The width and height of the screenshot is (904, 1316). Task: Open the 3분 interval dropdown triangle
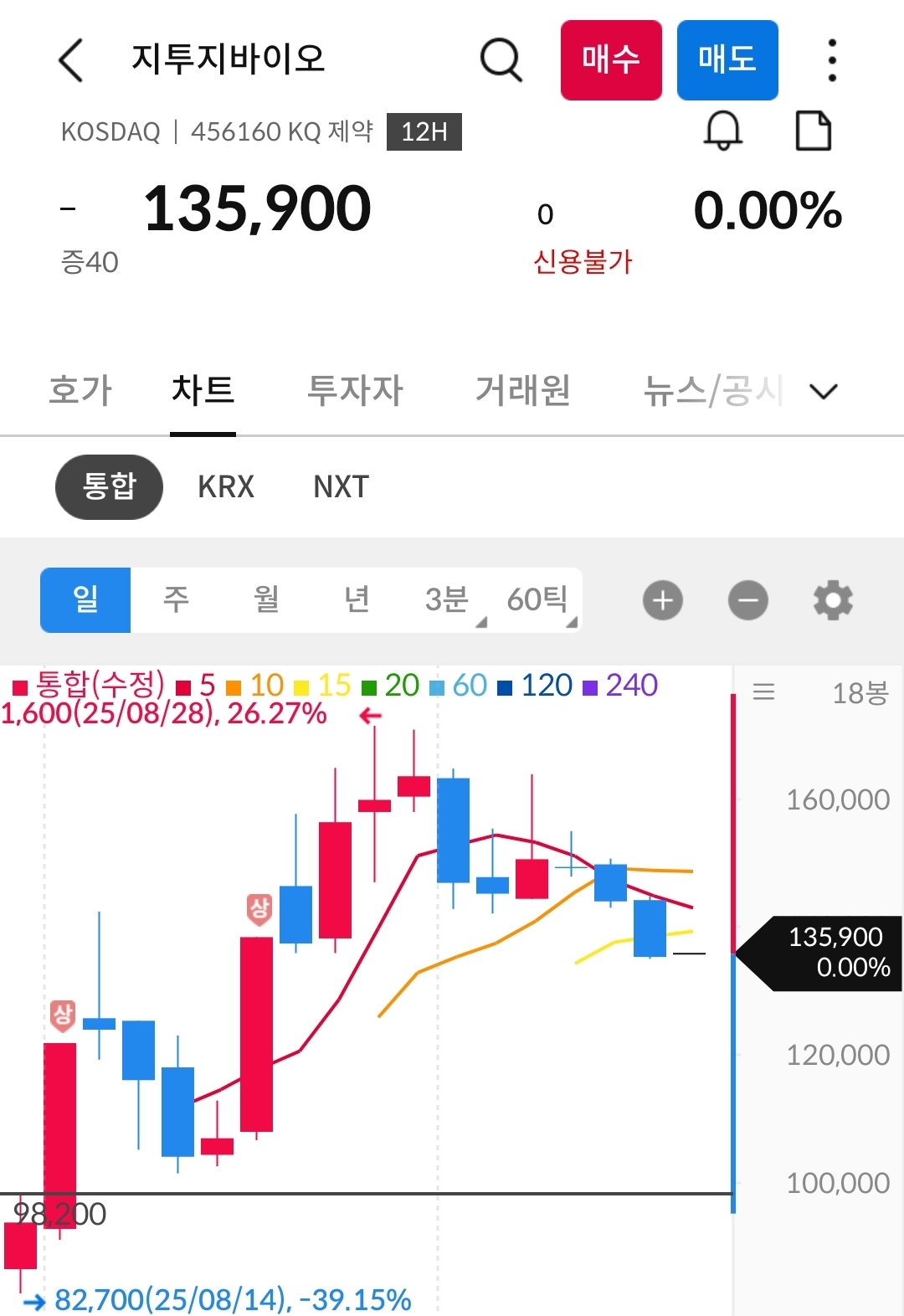tap(481, 623)
